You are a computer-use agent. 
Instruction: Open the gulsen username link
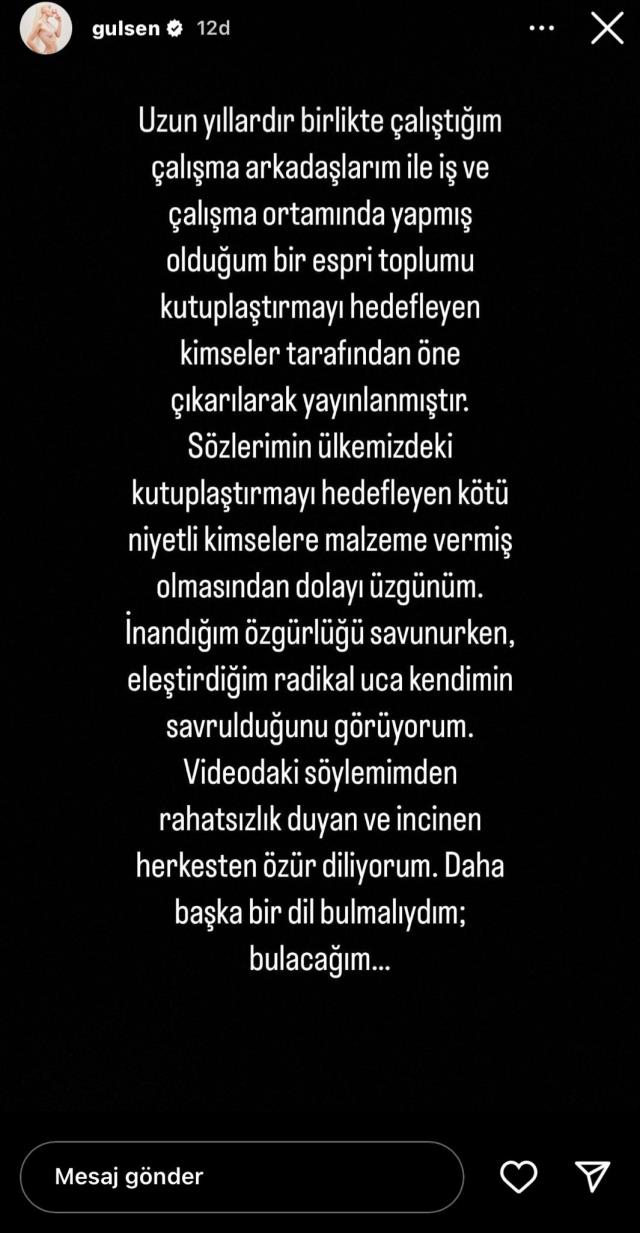click(125, 28)
